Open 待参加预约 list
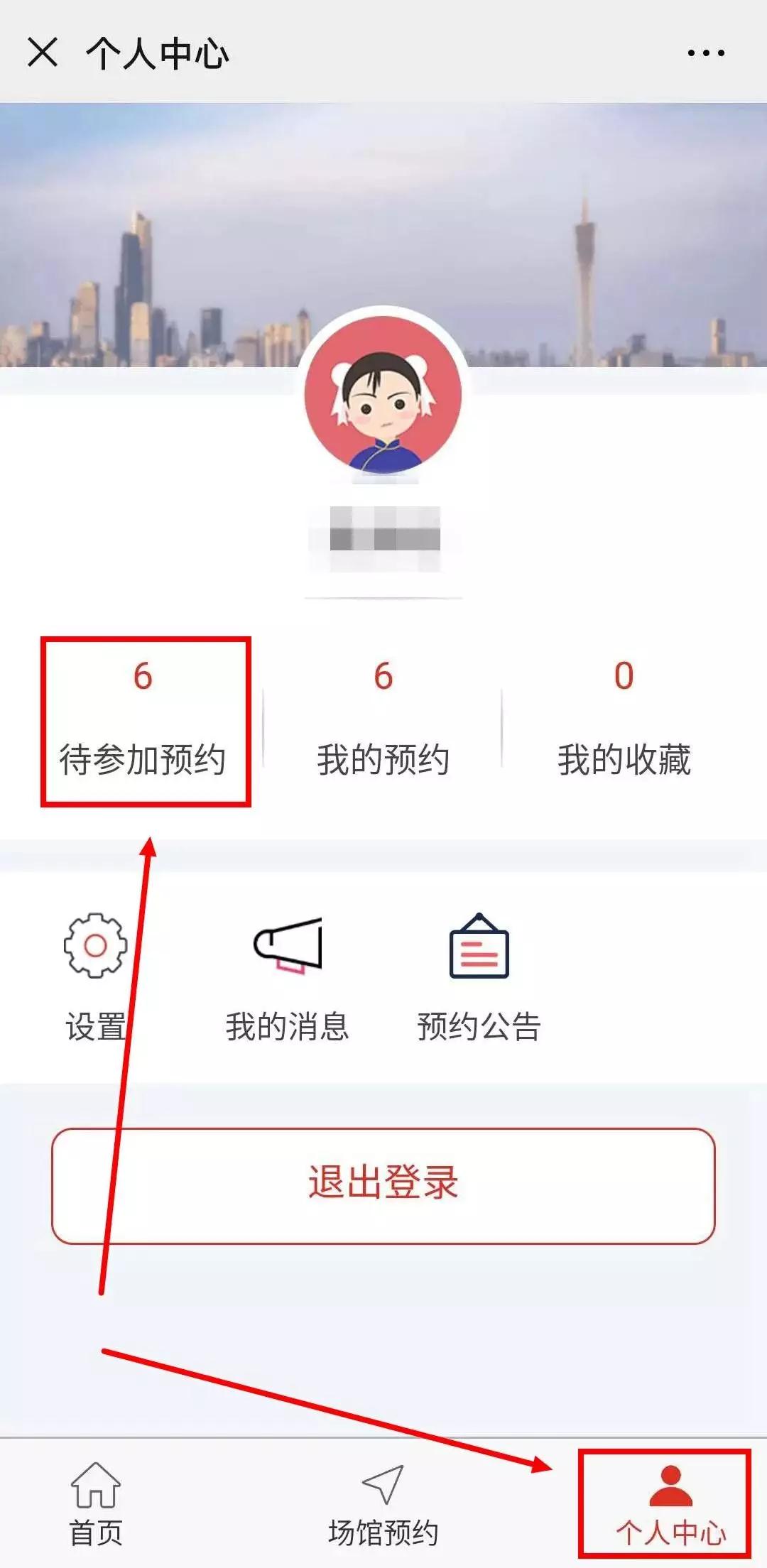Image resolution: width=767 pixels, height=1568 pixels. click(143, 719)
